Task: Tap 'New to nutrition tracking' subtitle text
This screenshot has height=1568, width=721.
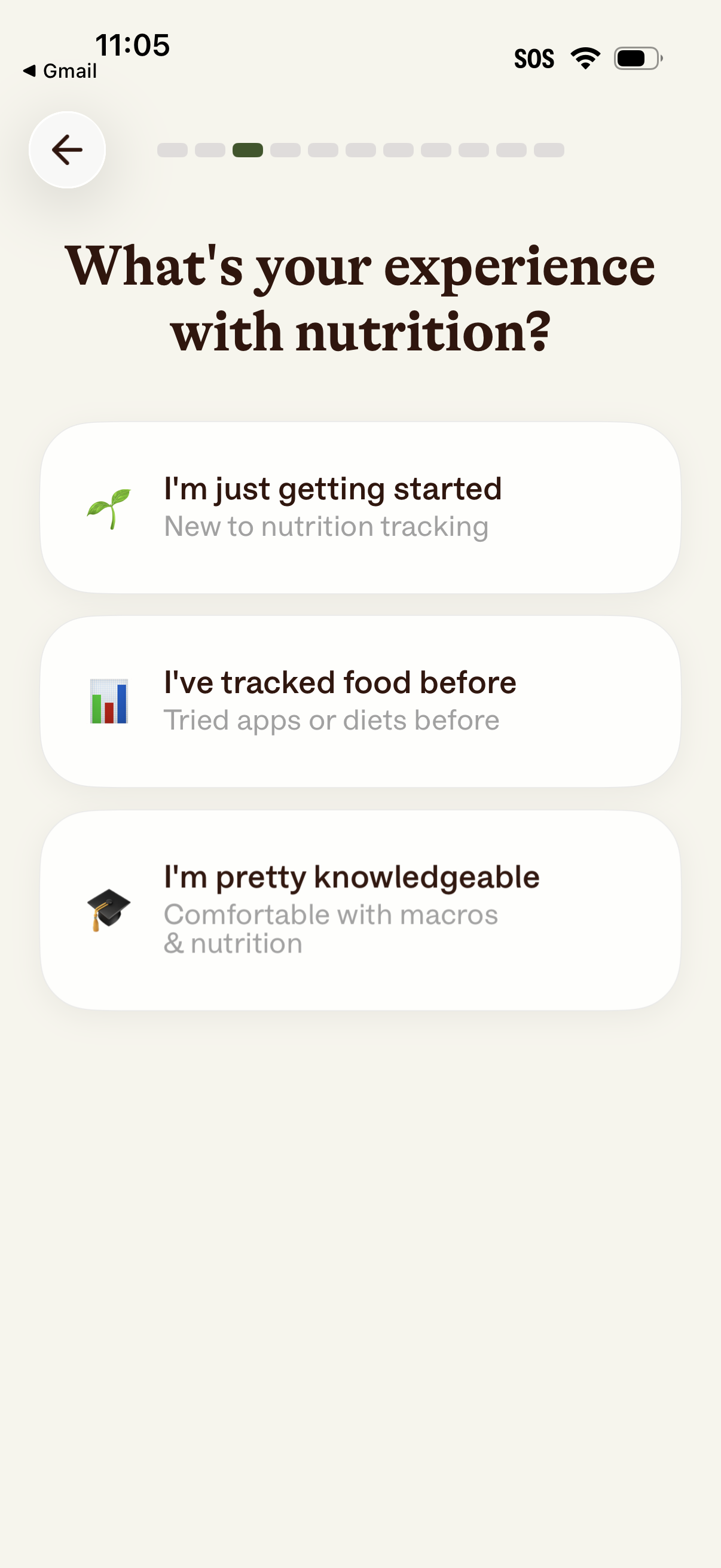Action: (325, 526)
